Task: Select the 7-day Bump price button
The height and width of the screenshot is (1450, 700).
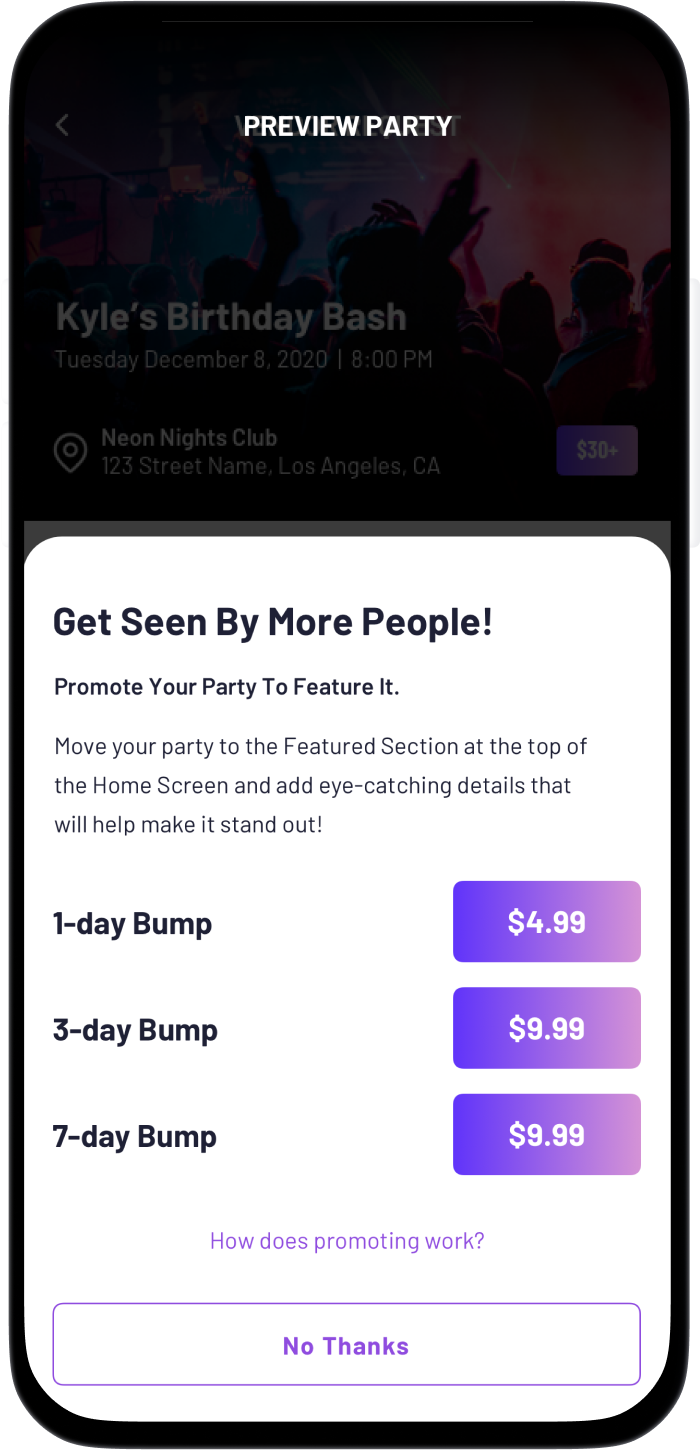Action: pyautogui.click(x=546, y=1134)
